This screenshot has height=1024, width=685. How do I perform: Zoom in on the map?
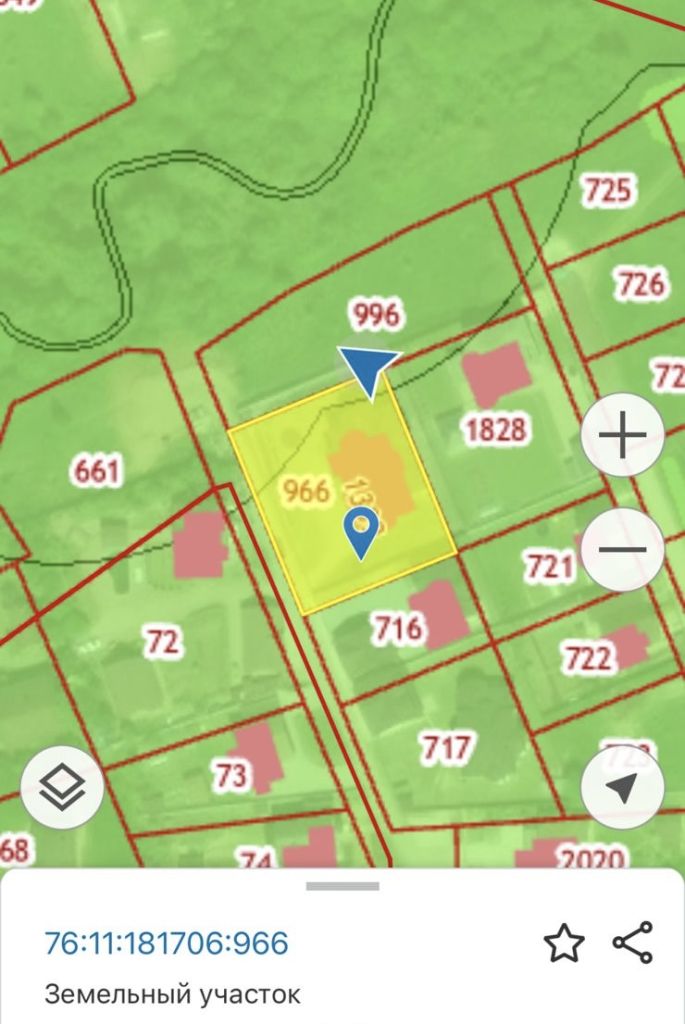pyautogui.click(x=622, y=437)
